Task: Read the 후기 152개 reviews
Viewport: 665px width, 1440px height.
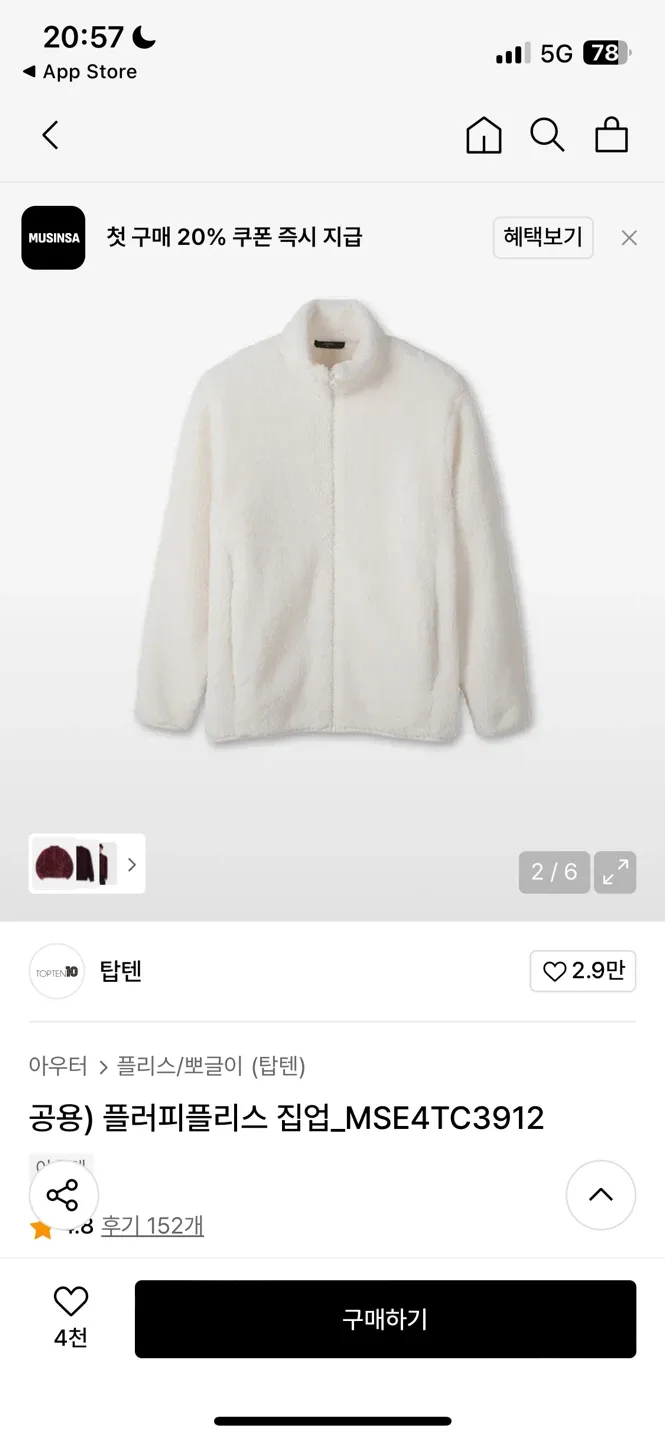Action: point(152,1226)
